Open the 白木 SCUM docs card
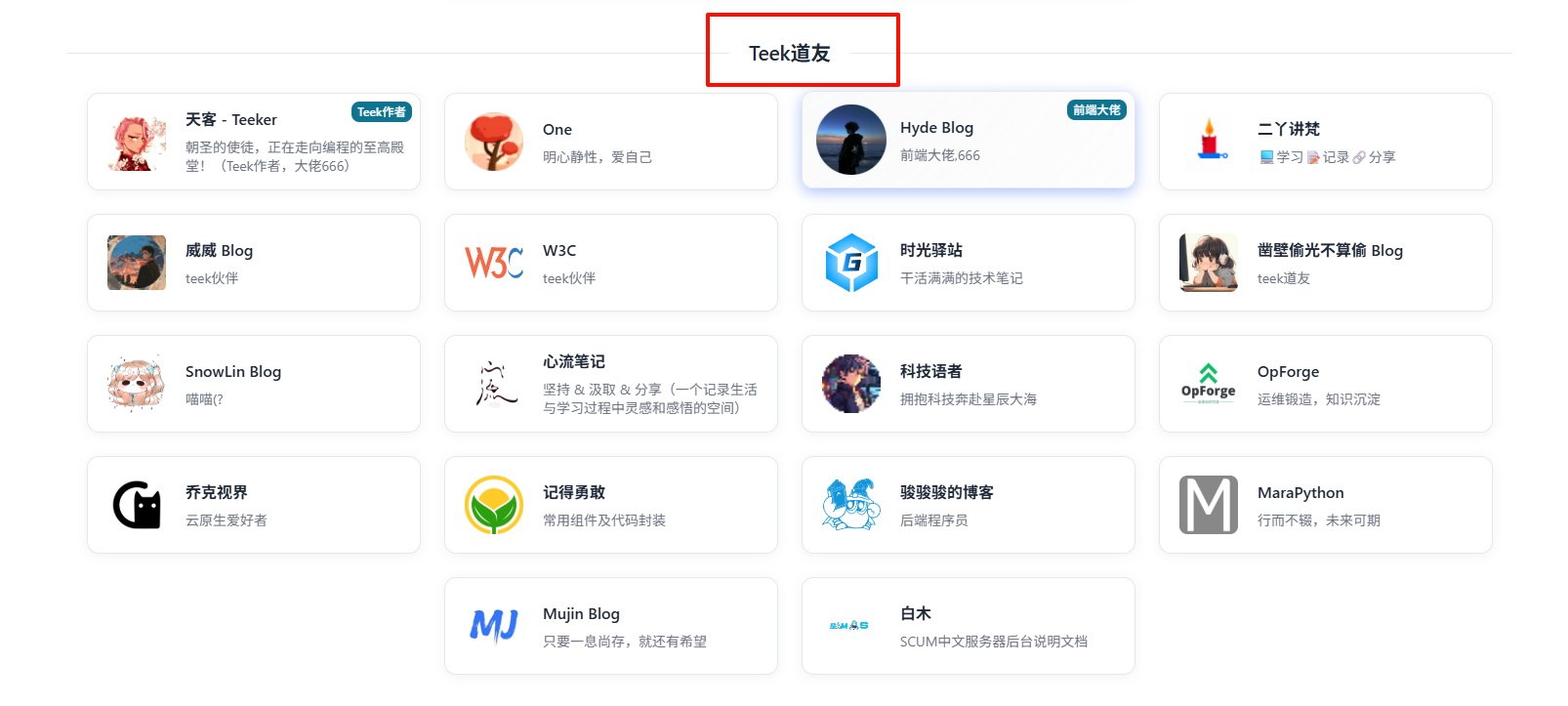1568x706 pixels. (x=968, y=626)
